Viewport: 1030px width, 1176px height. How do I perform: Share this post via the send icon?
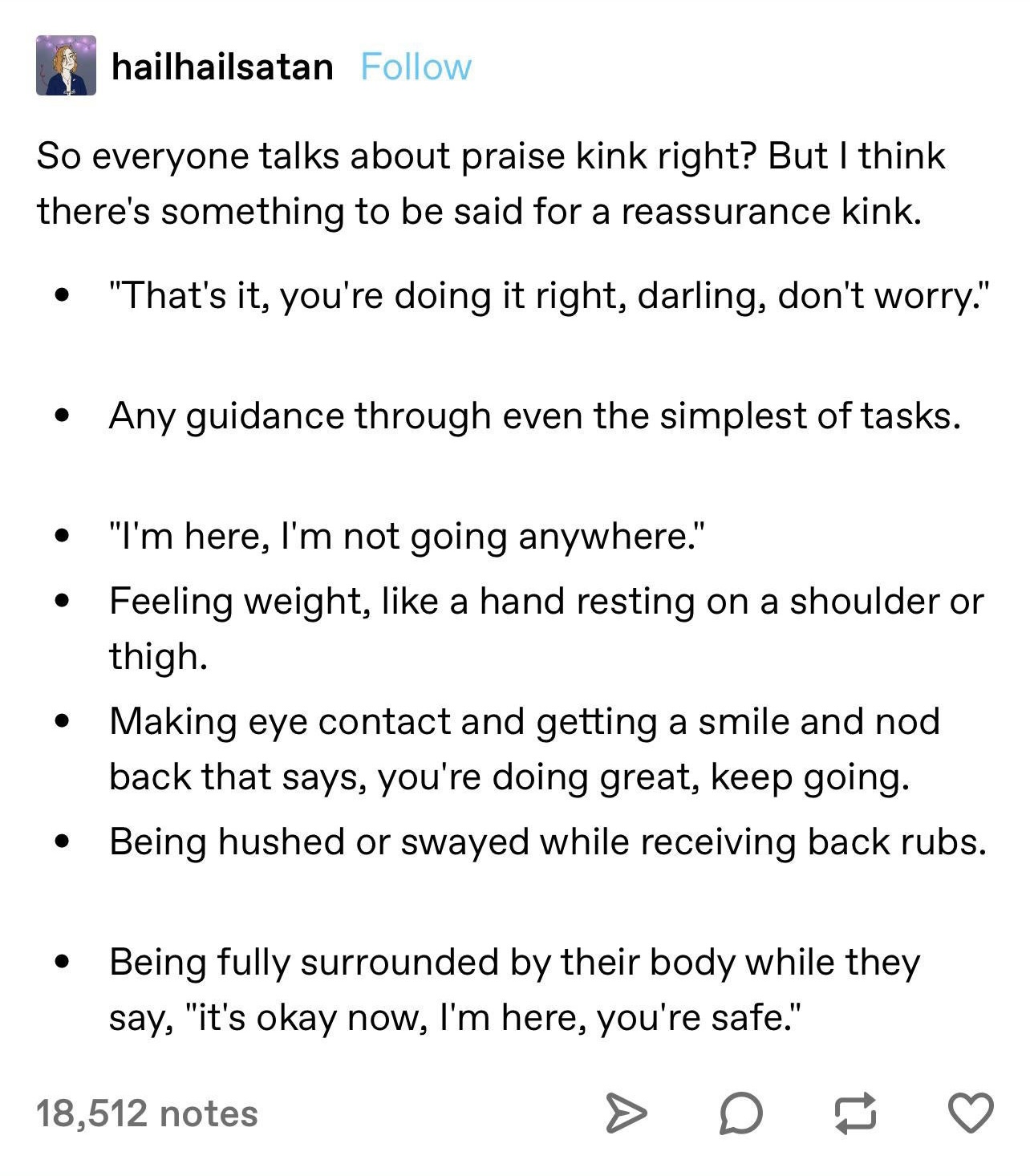[x=625, y=1113]
